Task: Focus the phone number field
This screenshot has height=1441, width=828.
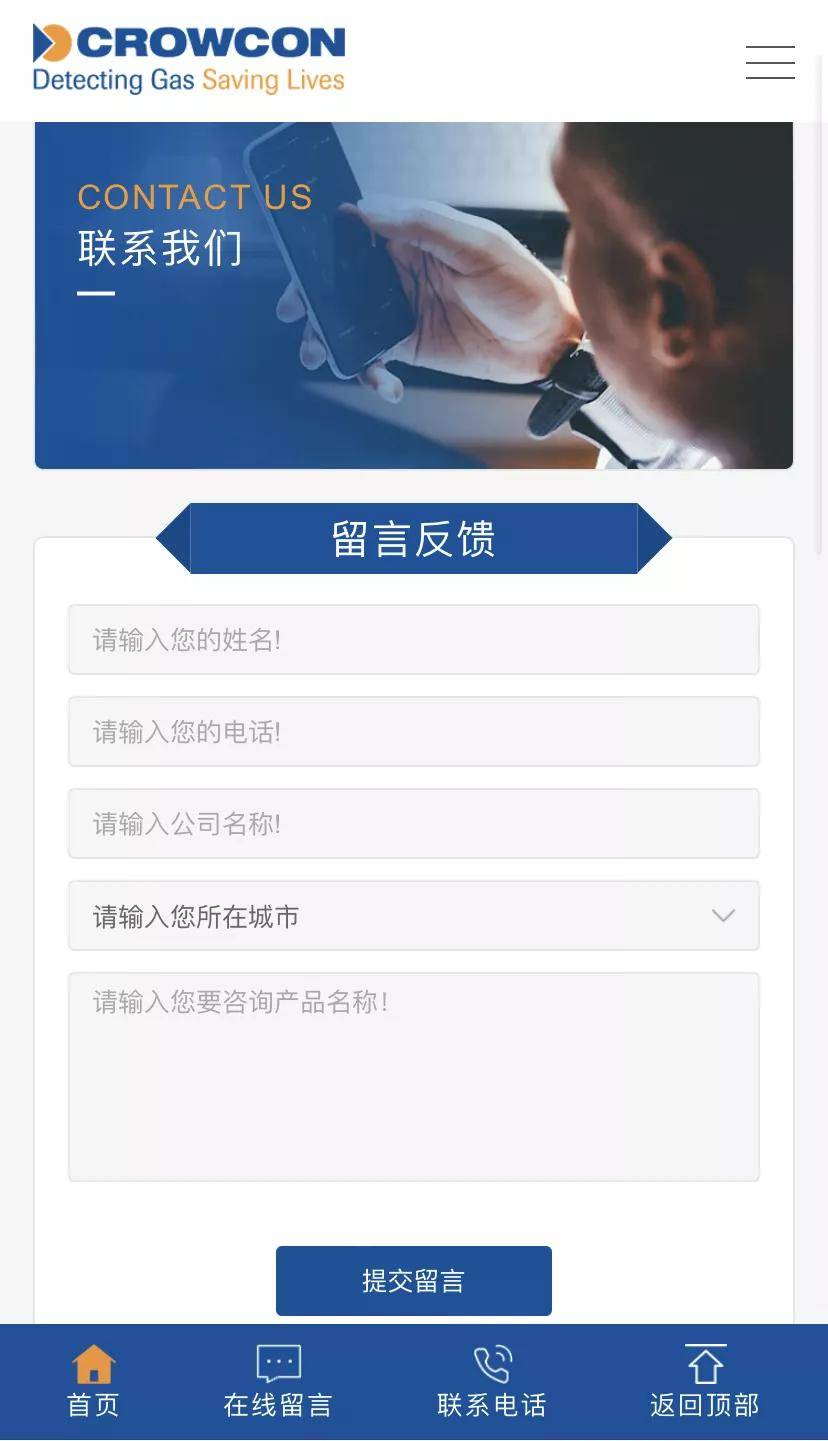Action: [414, 731]
